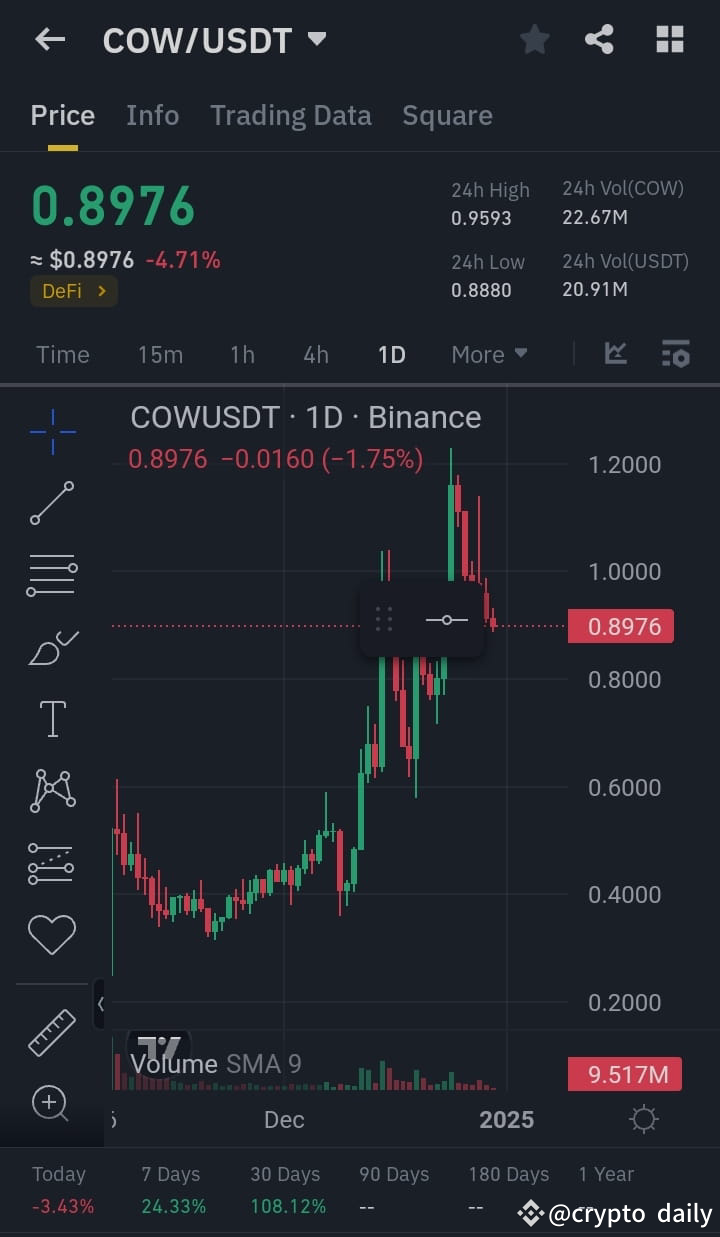This screenshot has width=720, height=1237.
Task: Open the More timeframe dropdown
Action: pyautogui.click(x=489, y=354)
